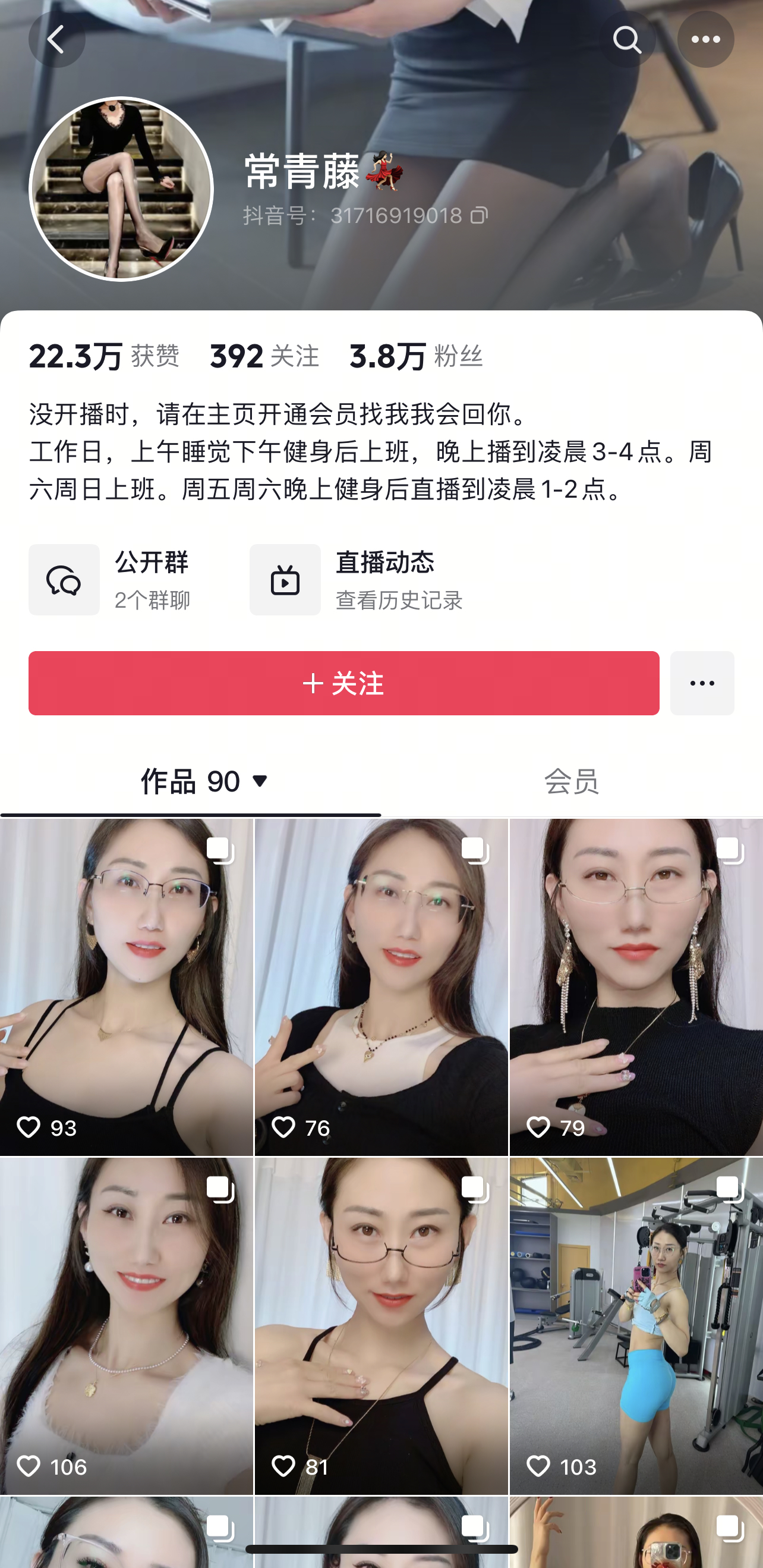
Task: View the 22.3万 likes received total
Action: (x=104, y=356)
